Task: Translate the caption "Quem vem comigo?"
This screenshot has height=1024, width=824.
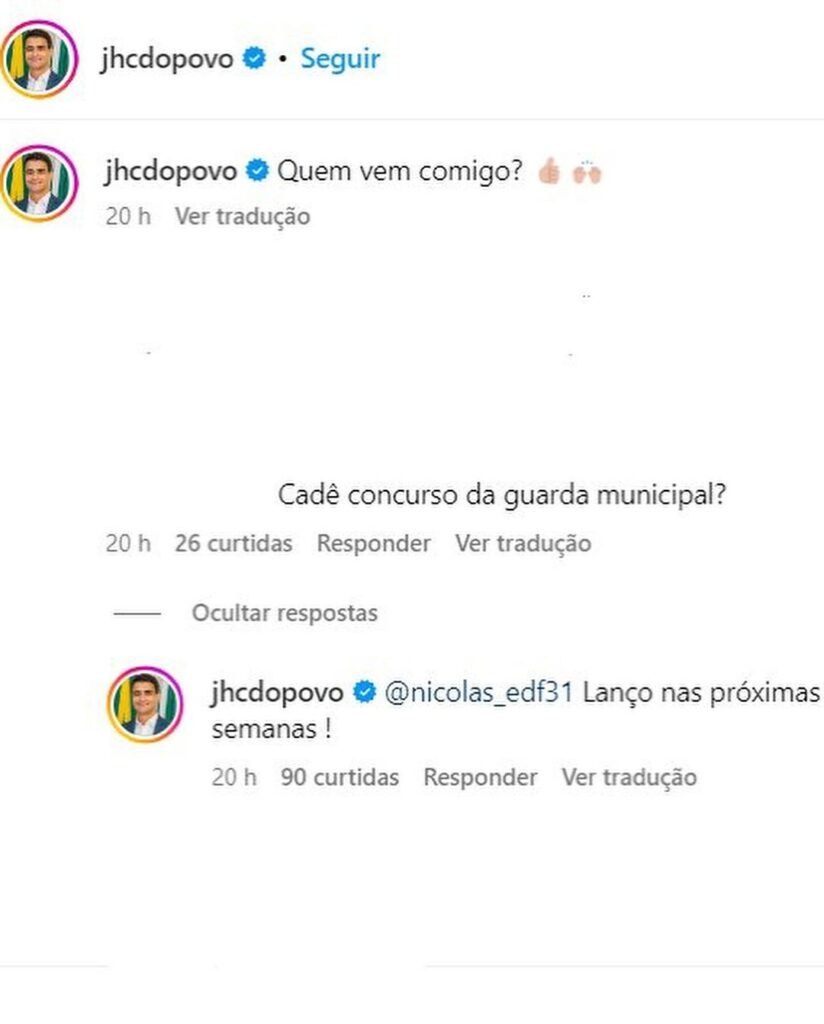Action: tap(242, 216)
